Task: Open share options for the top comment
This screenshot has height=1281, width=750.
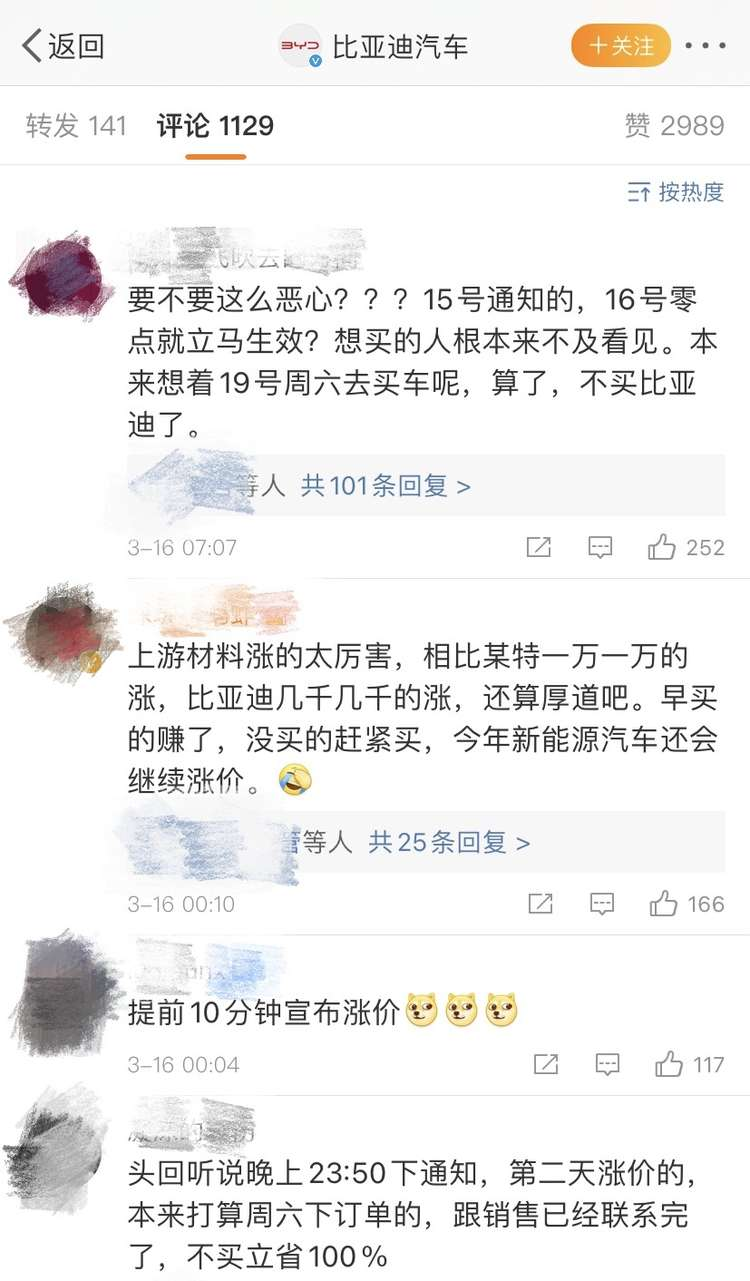Action: click(539, 547)
